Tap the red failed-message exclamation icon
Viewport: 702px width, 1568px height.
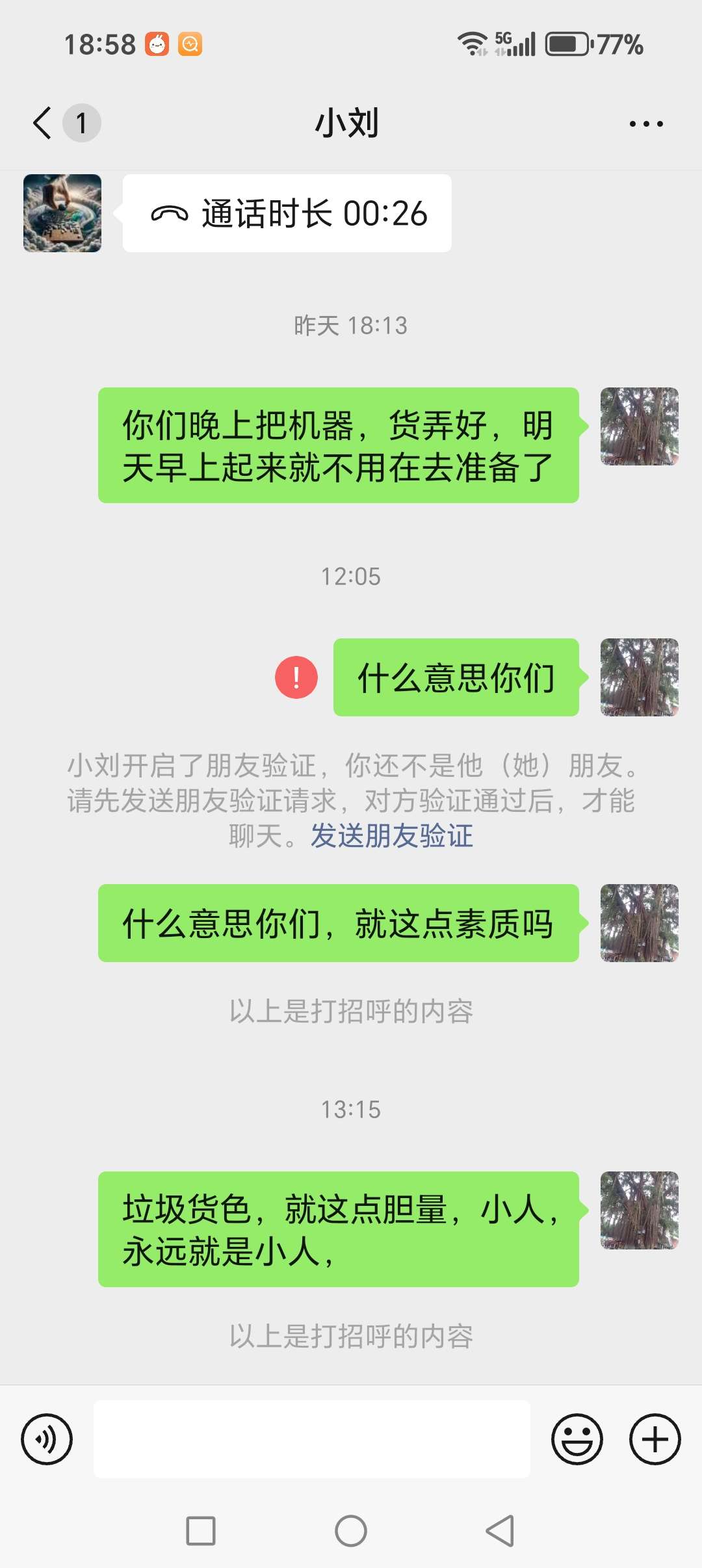pos(296,677)
